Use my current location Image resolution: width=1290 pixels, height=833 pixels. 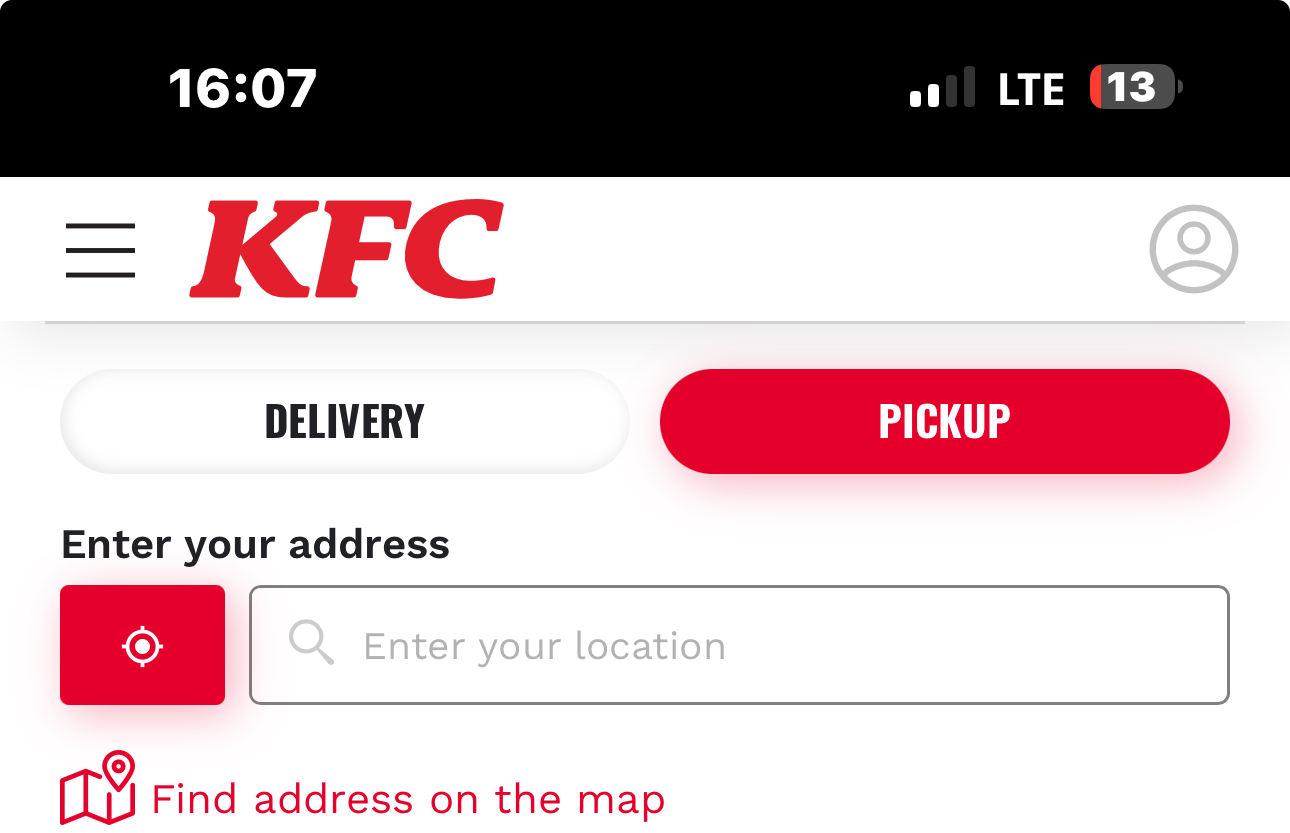click(x=142, y=645)
